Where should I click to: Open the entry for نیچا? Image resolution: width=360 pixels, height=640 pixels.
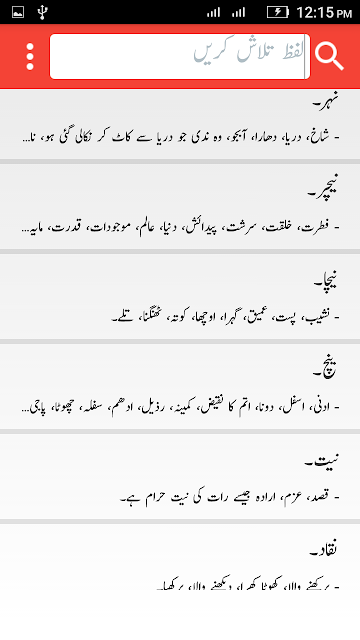click(180, 296)
